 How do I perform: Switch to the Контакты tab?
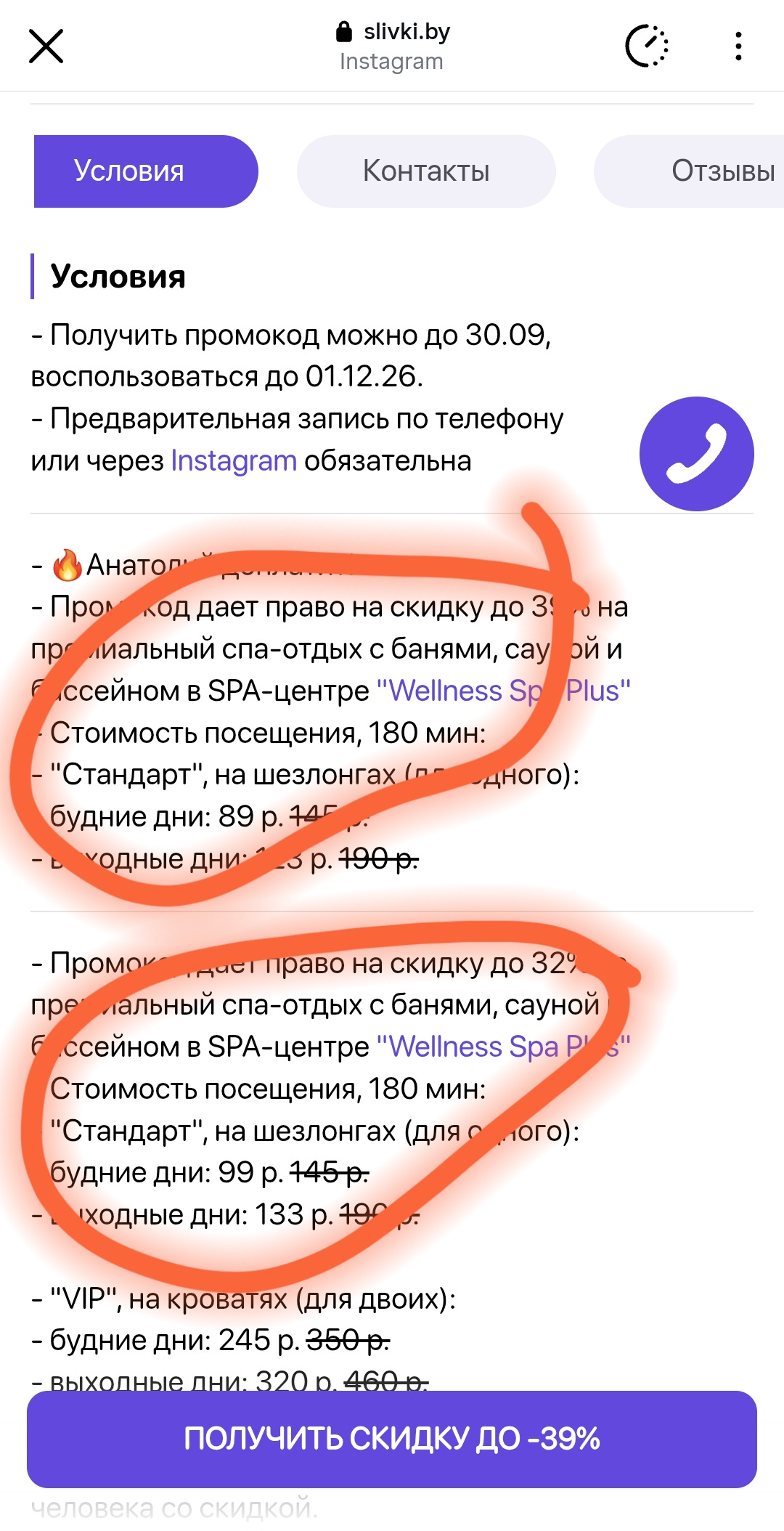[x=426, y=171]
